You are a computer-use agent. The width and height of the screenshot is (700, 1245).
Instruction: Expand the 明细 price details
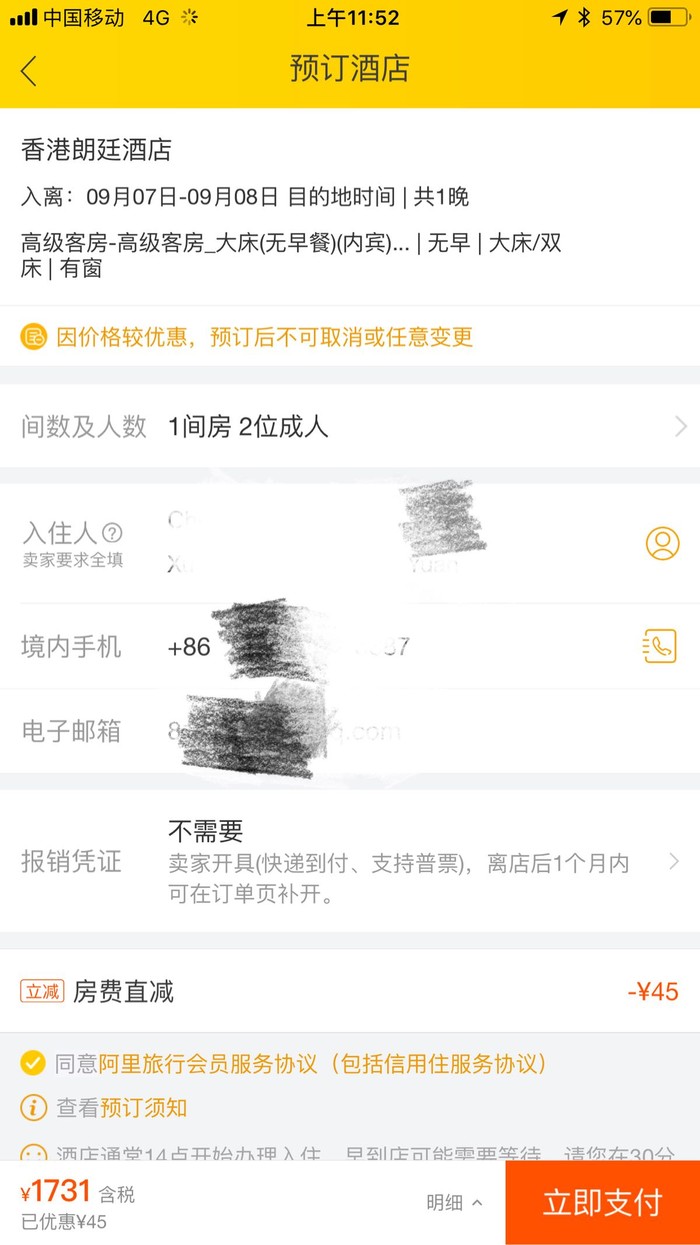(x=454, y=1202)
